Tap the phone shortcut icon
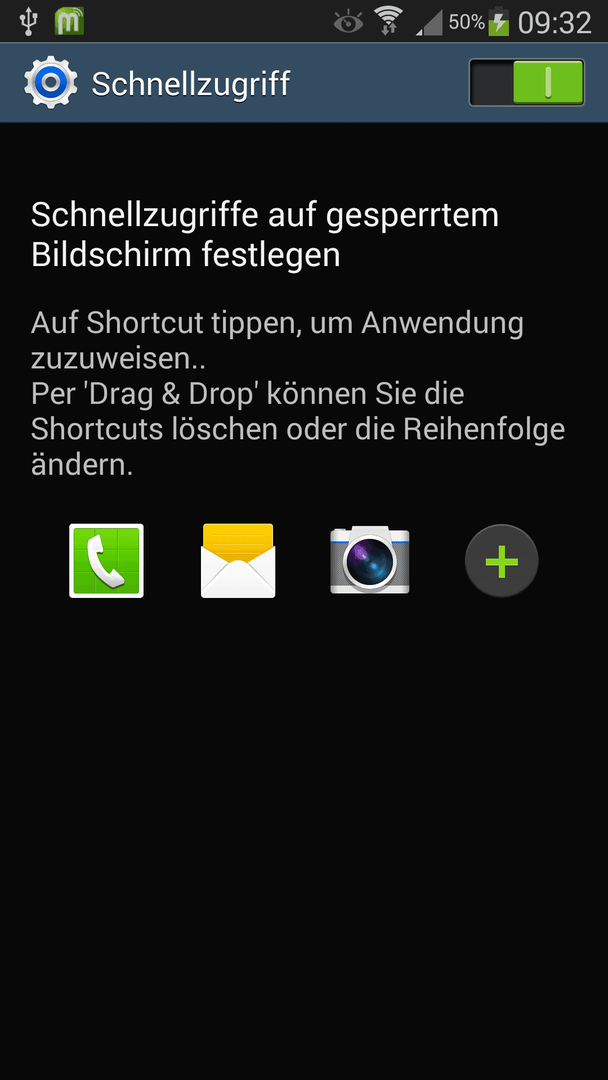 [107, 561]
